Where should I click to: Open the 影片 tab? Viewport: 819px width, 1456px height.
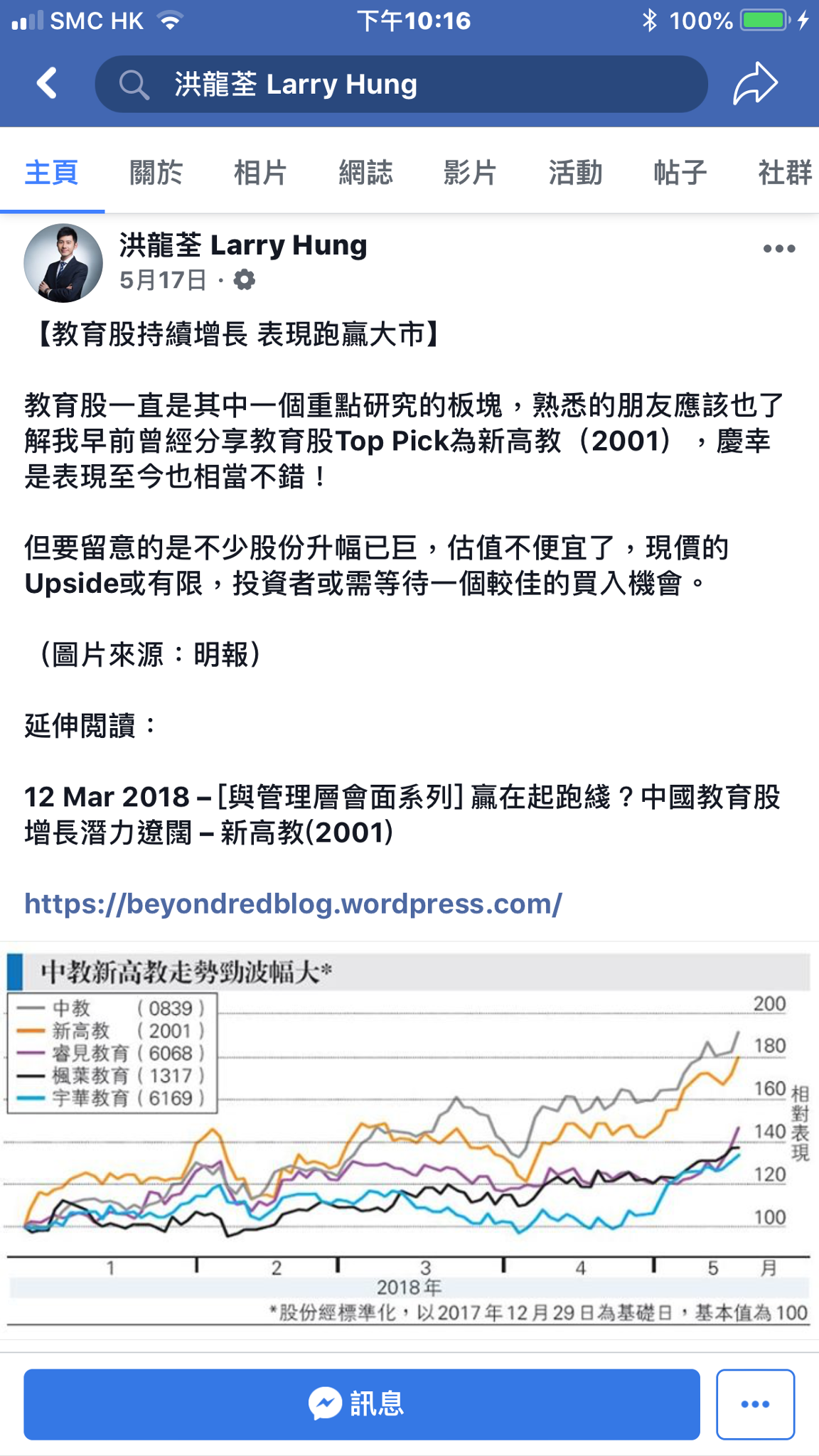coord(470,172)
